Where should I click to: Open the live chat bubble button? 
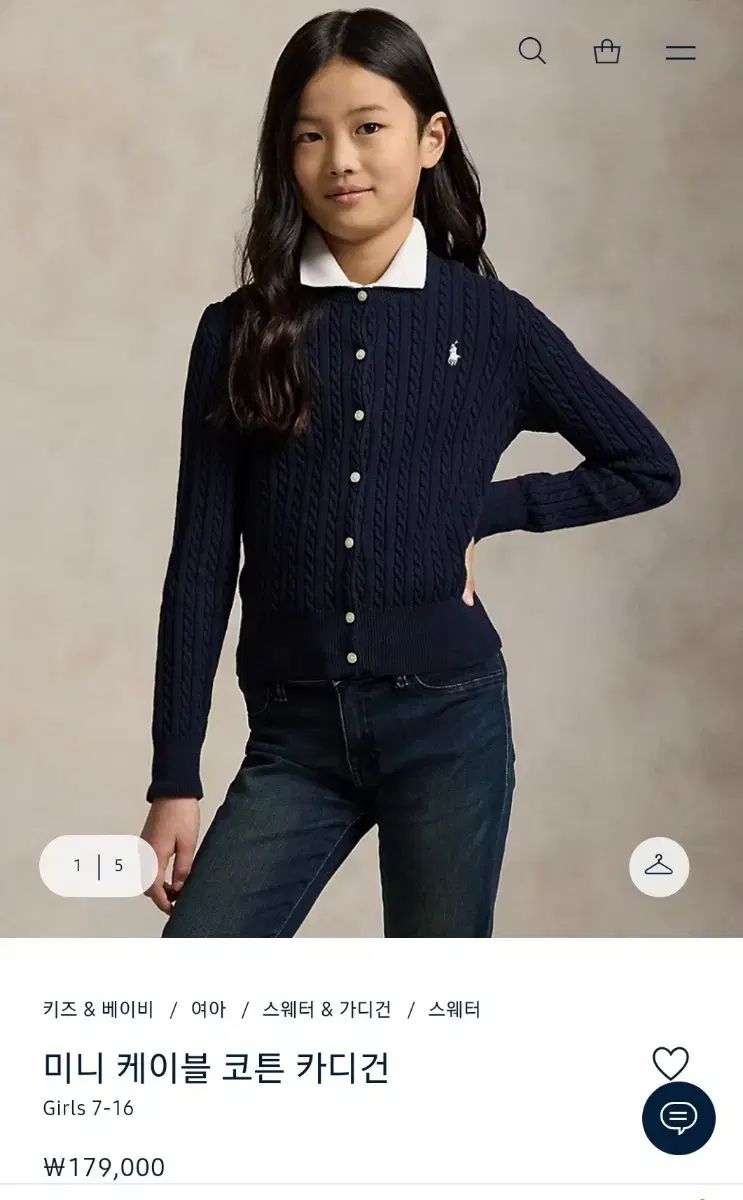tap(678, 1118)
